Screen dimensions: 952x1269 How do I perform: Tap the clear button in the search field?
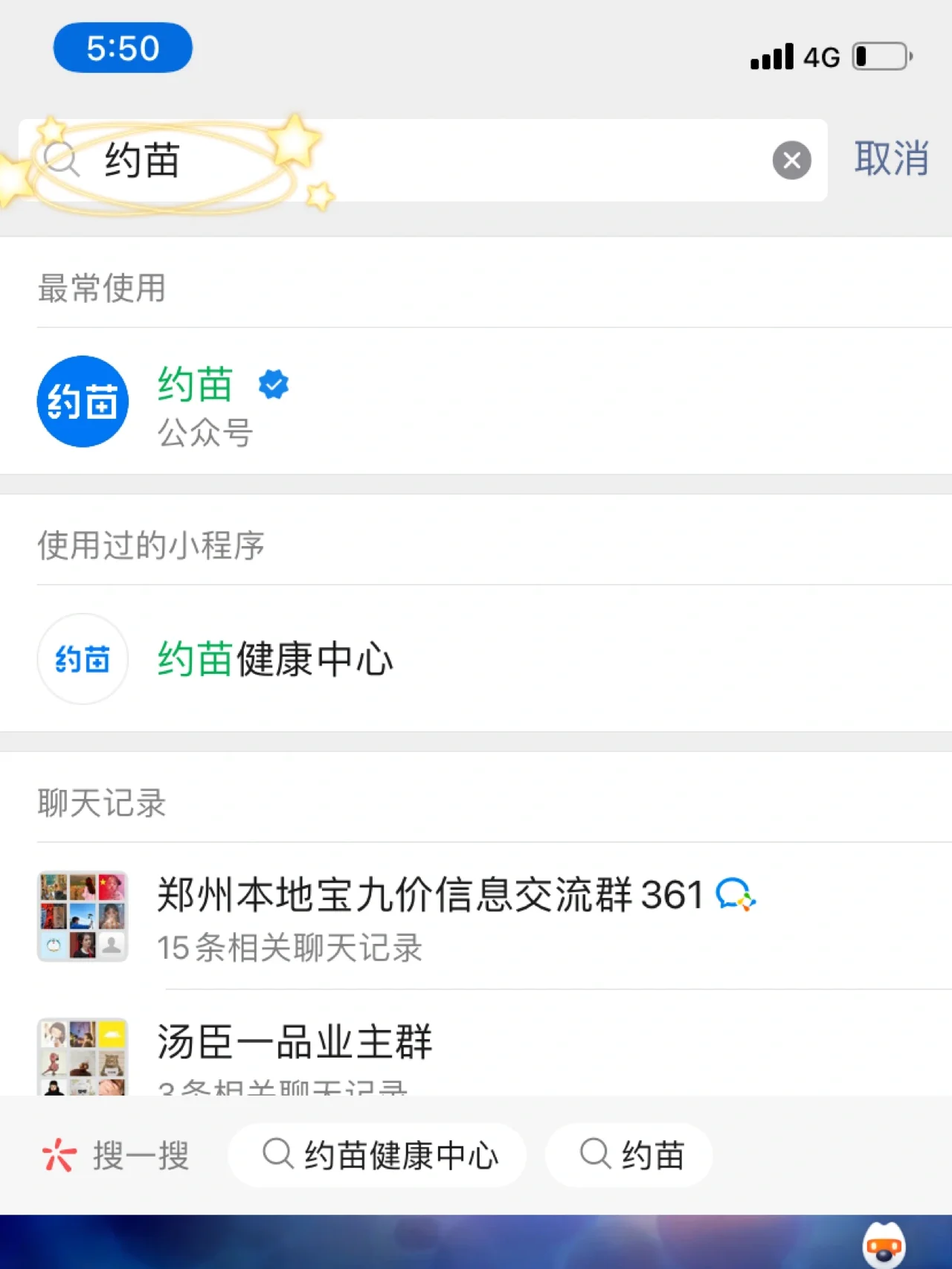[791, 160]
